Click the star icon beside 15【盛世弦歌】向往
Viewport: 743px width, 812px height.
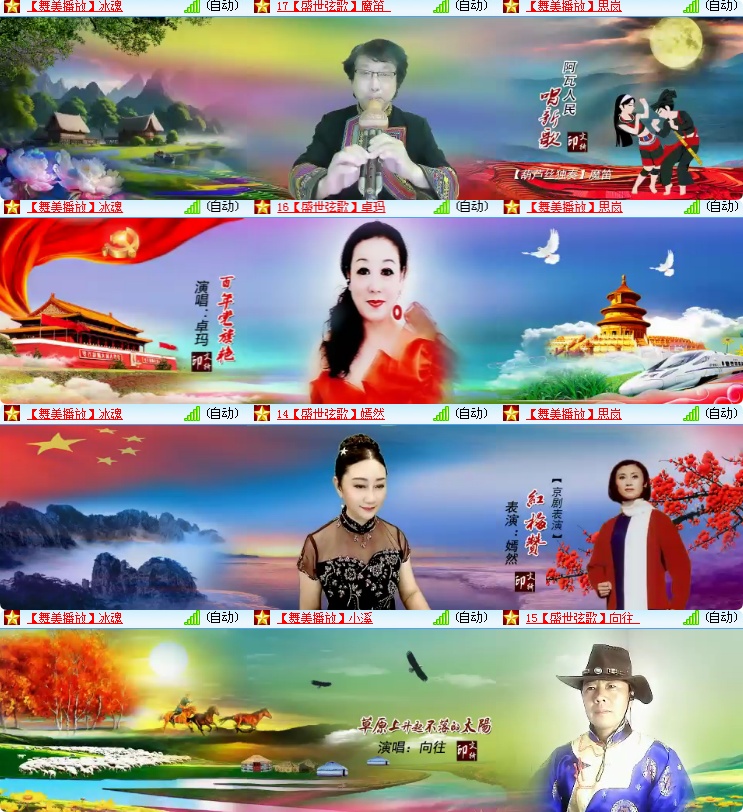(513, 618)
